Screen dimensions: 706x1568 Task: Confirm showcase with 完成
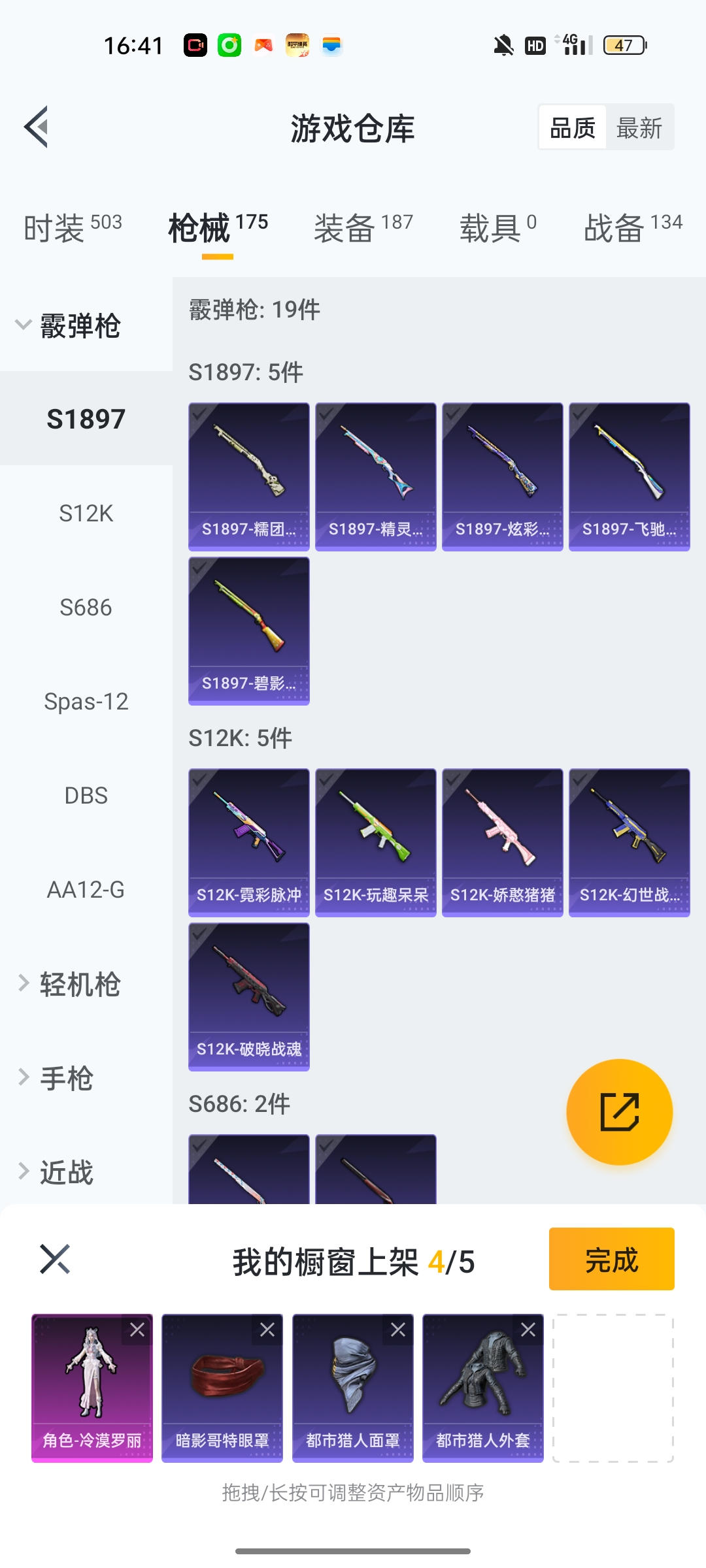pyautogui.click(x=611, y=1259)
